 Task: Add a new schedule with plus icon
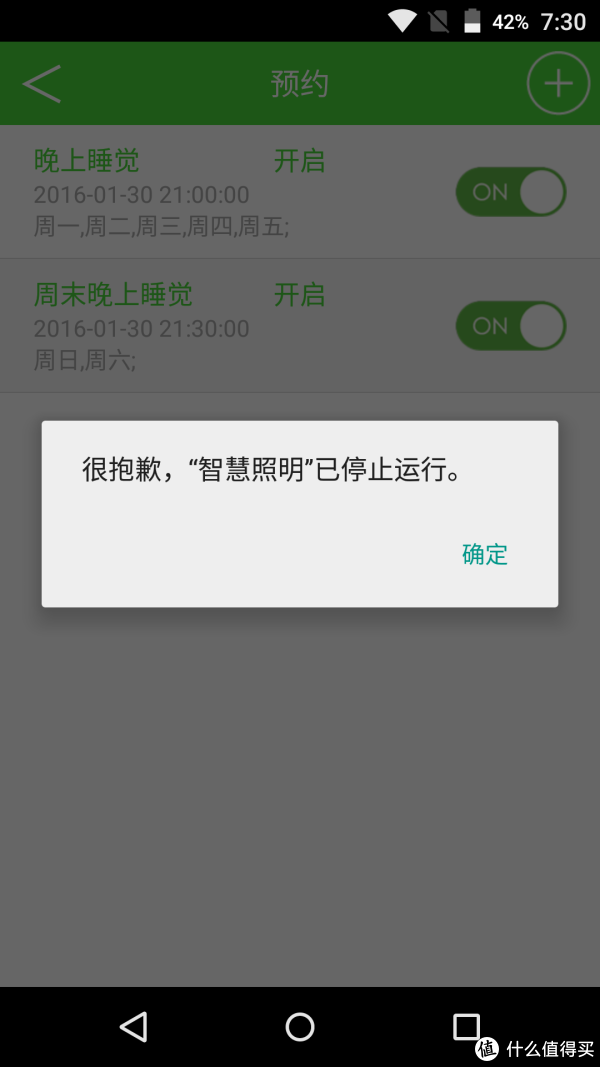click(559, 83)
